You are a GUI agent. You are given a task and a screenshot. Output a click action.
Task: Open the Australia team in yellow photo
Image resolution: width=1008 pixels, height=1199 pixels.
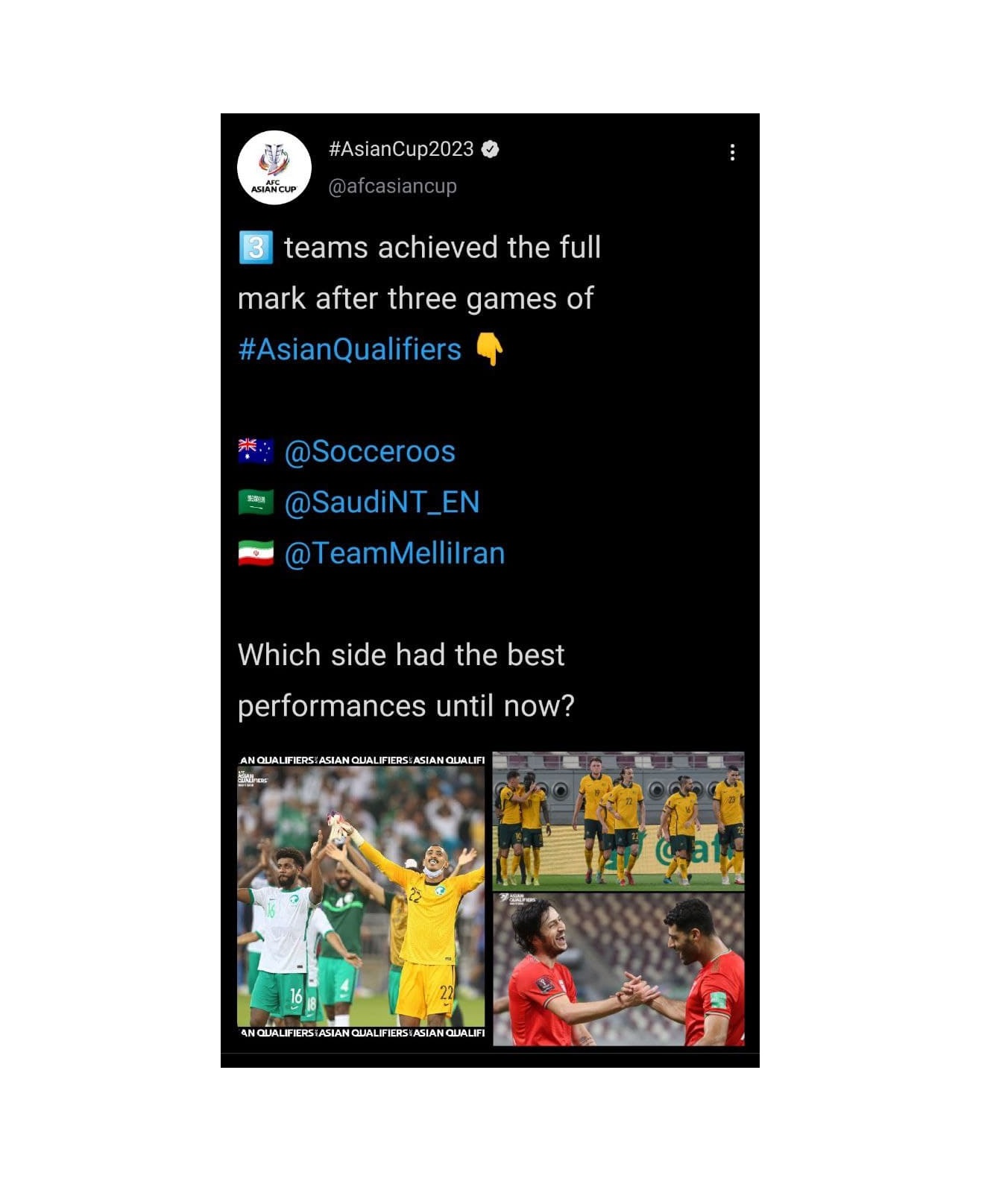tap(618, 820)
